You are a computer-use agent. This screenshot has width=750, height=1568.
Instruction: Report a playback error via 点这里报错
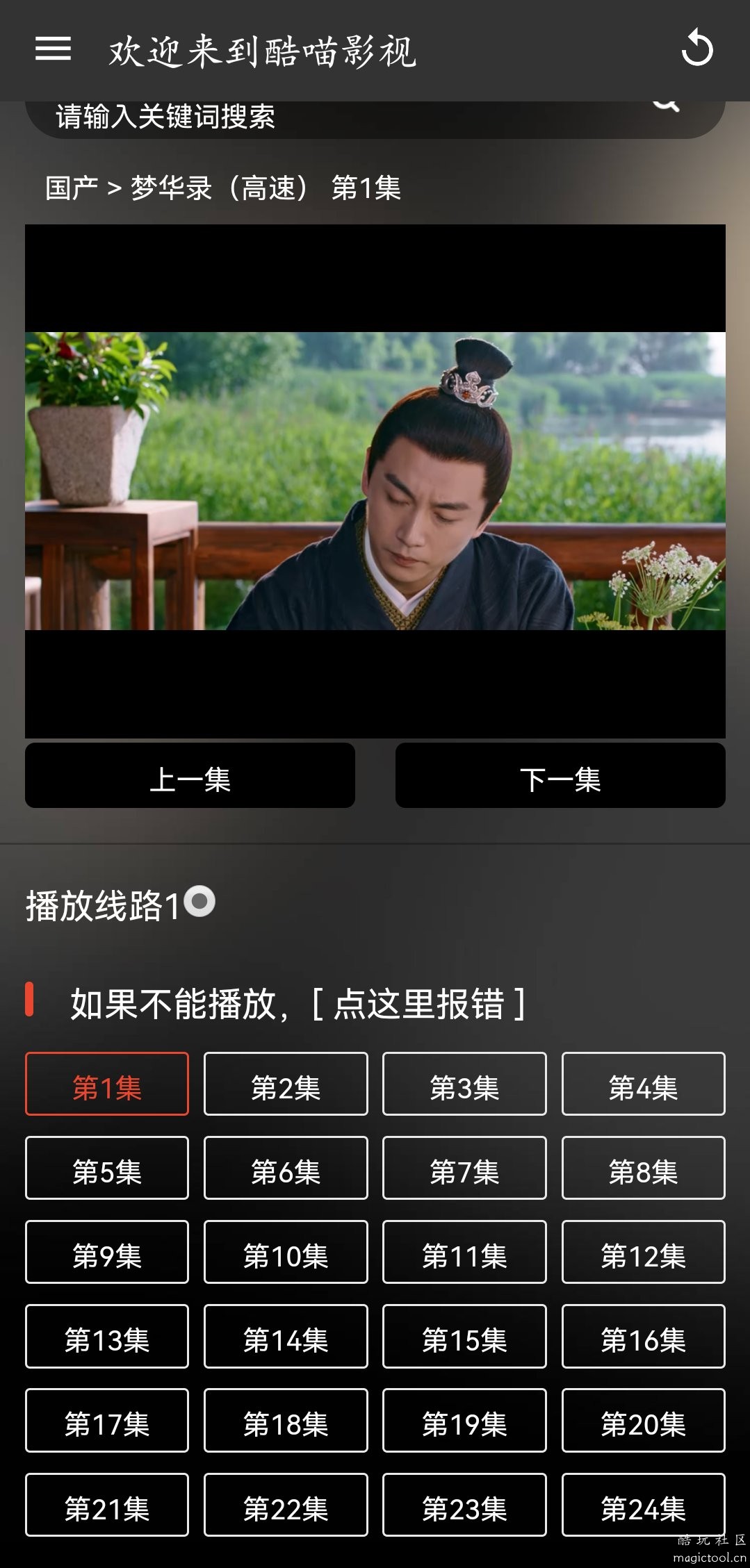(419, 1005)
